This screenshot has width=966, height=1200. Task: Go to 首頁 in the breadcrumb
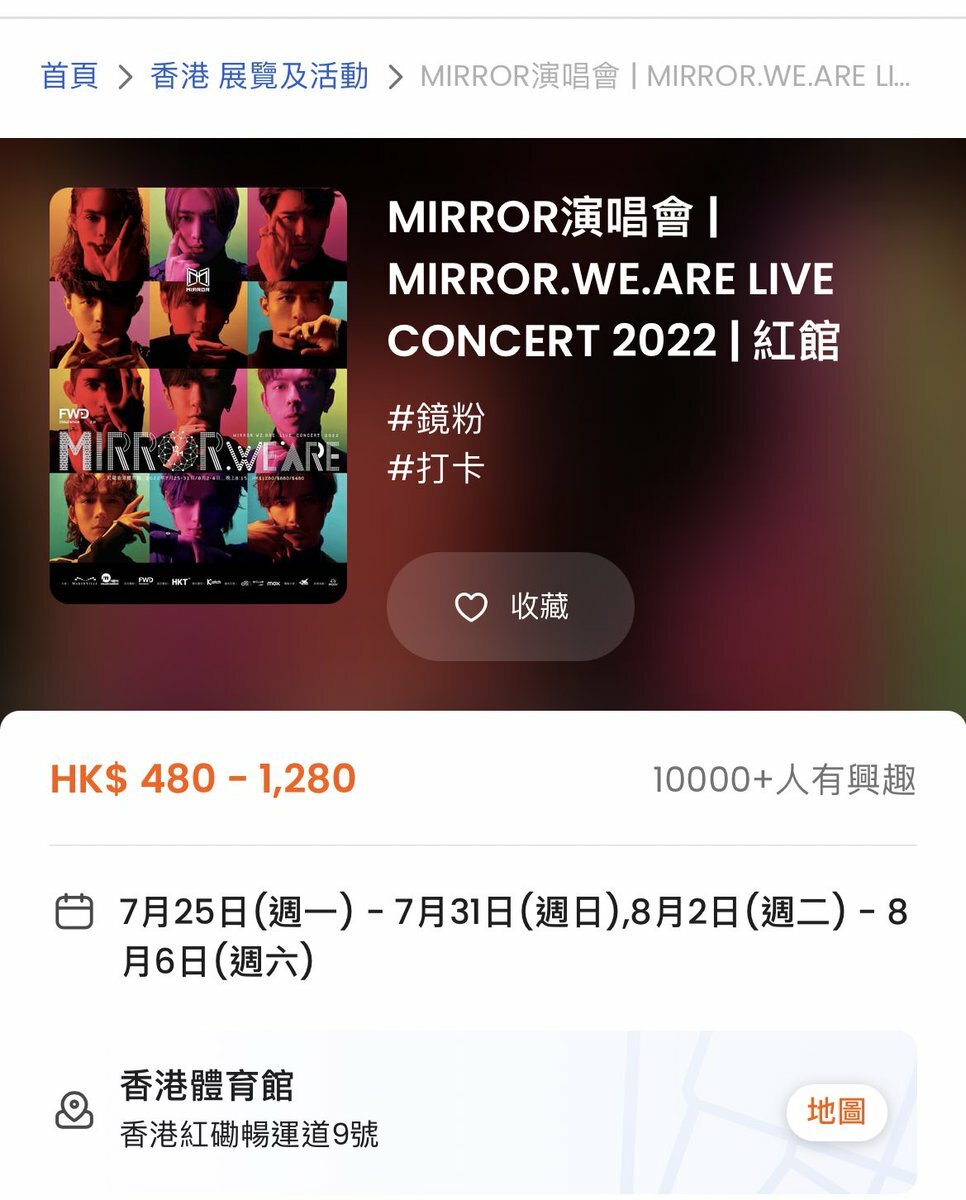coord(69,76)
